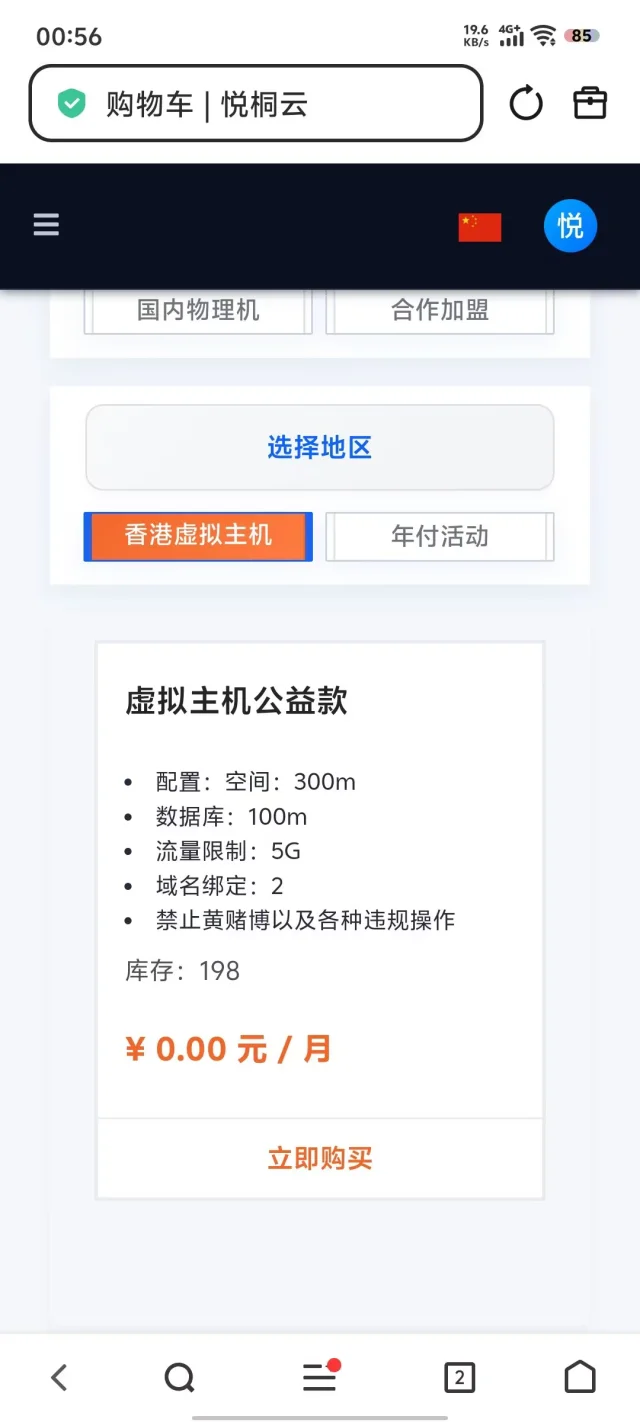Select the 国内物理机 category
This screenshot has width=640, height=1422.
[x=198, y=310]
